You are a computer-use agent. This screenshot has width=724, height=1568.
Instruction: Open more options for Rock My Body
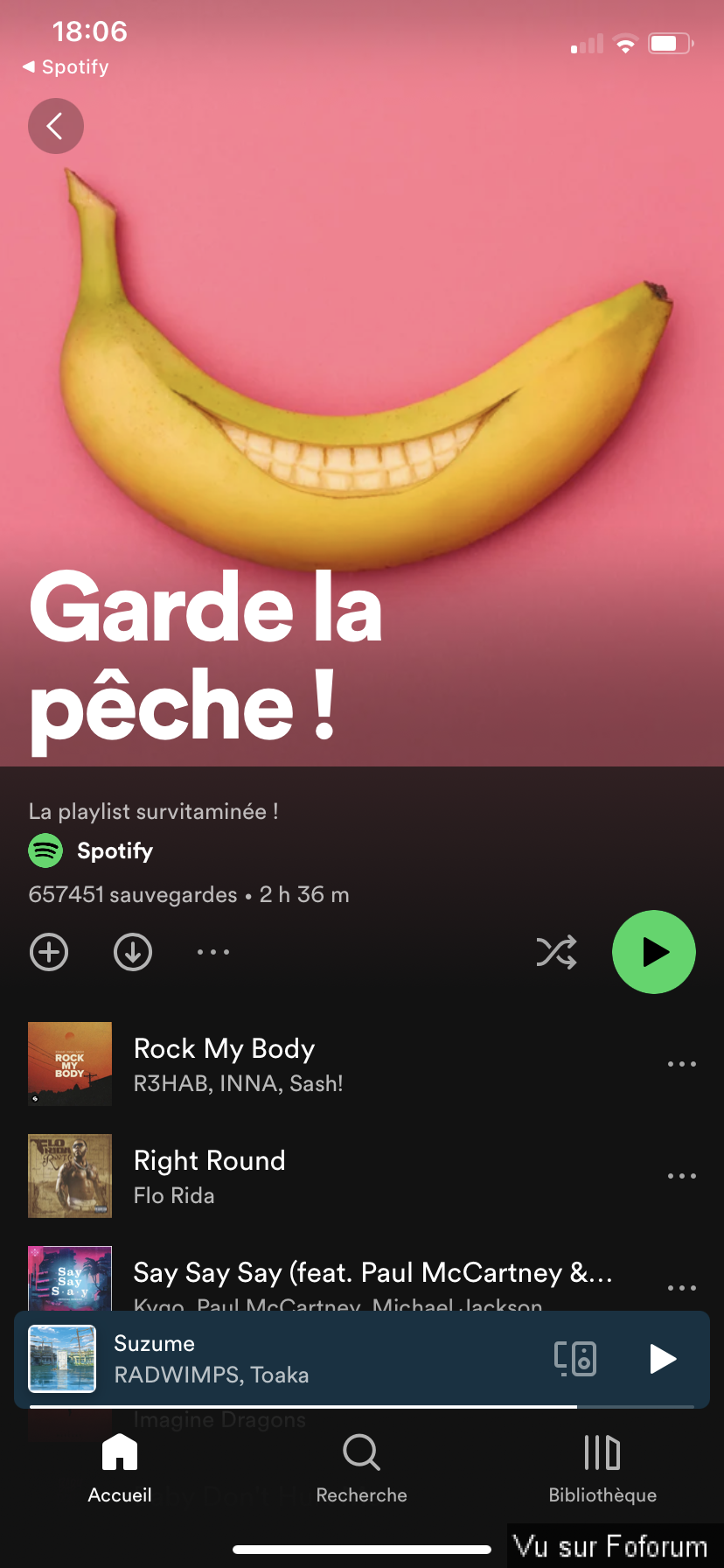click(x=682, y=1064)
